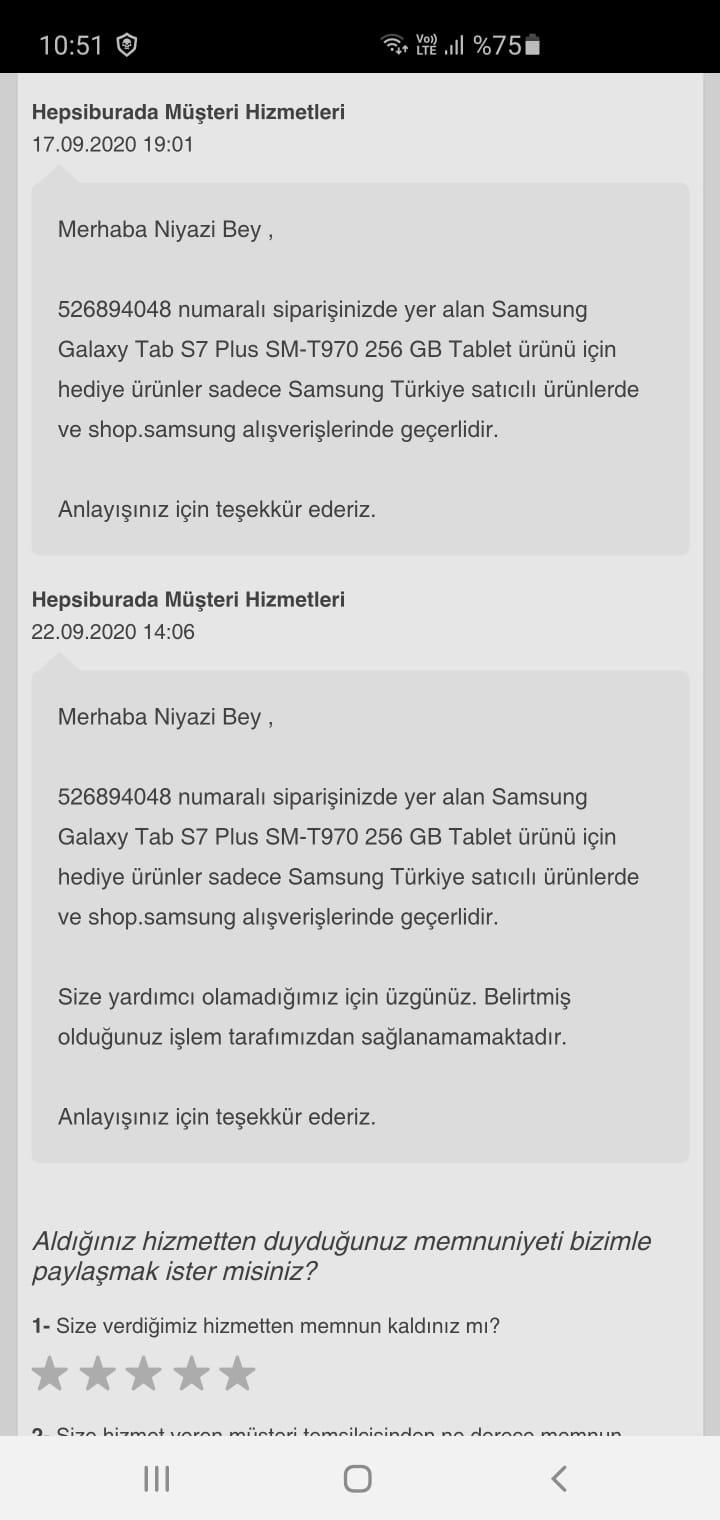Give the service five stars
This screenshot has height=1520, width=720.
[237, 1373]
